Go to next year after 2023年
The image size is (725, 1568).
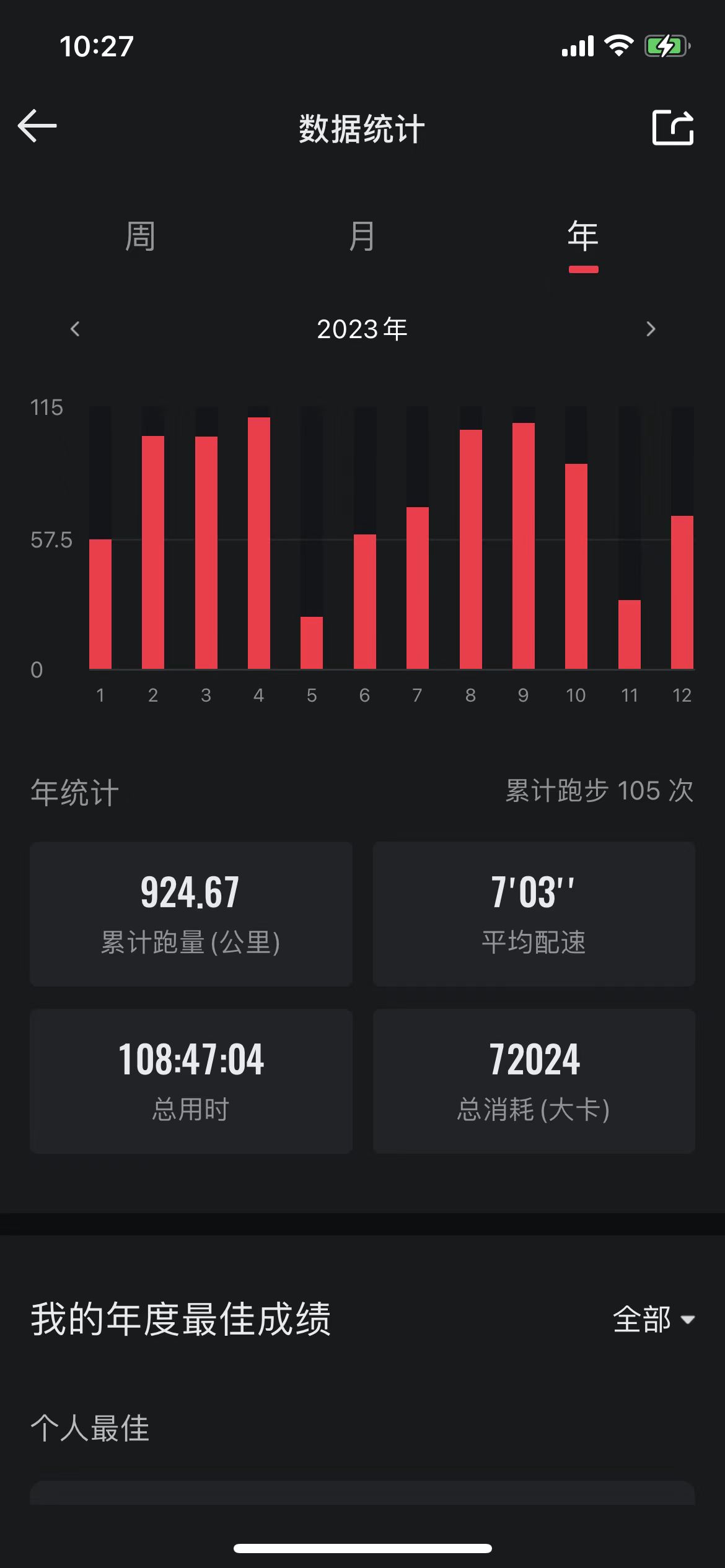[x=650, y=329]
